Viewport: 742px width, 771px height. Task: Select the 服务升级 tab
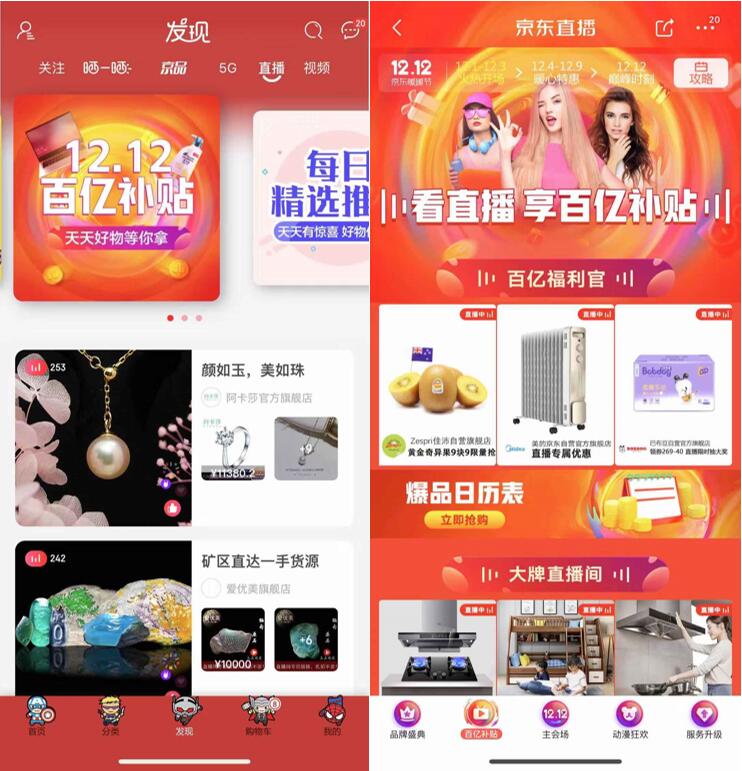point(703,720)
